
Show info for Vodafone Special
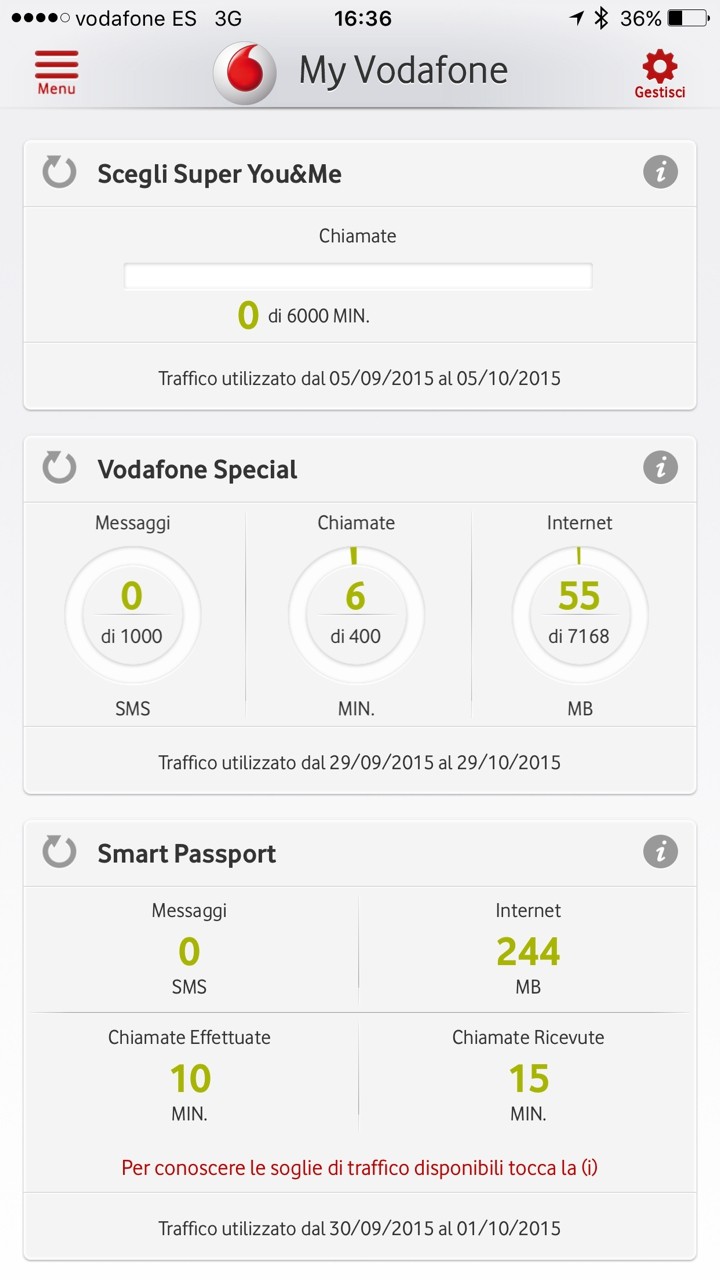pos(660,467)
